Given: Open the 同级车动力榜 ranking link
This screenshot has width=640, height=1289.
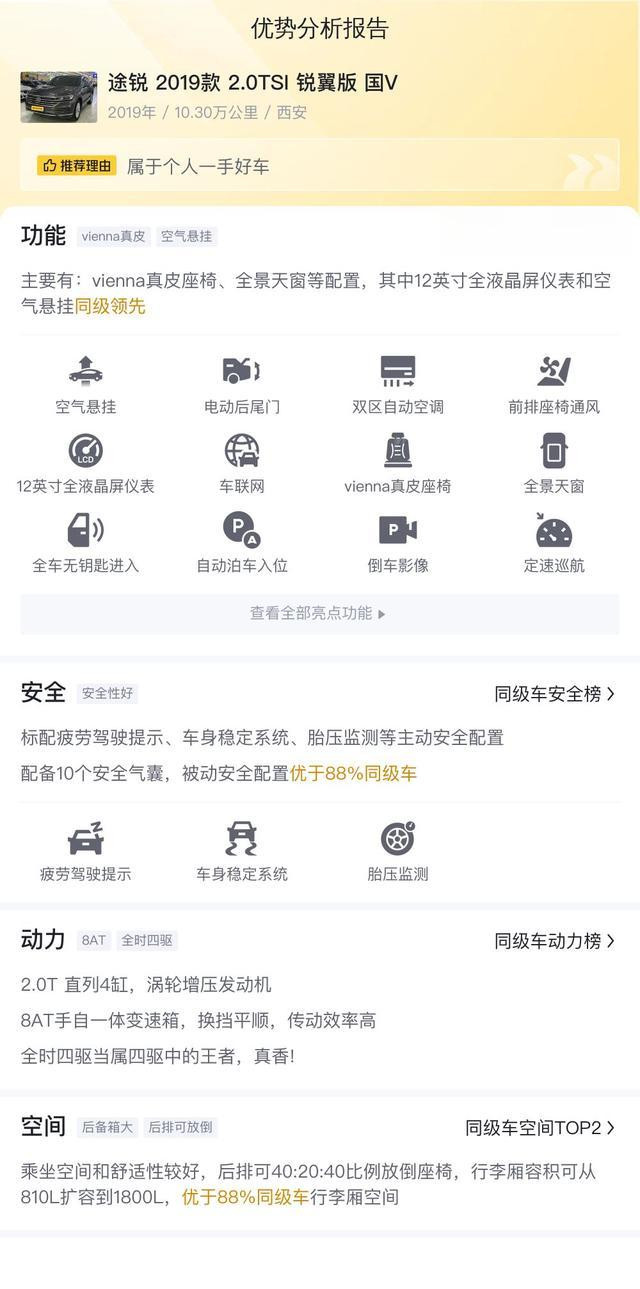Looking at the screenshot, I should (x=554, y=940).
